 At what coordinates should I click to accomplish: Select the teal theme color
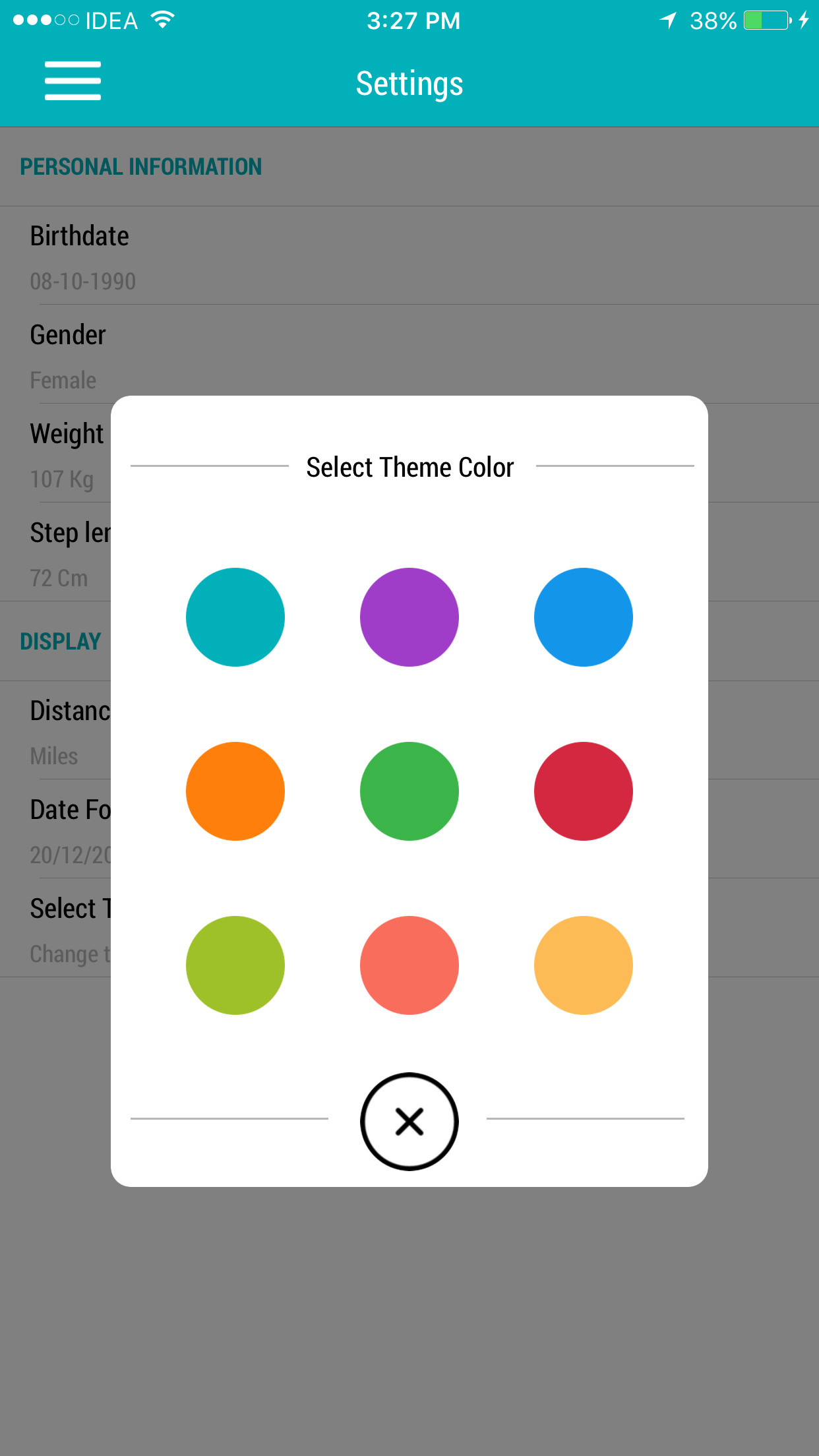235,617
